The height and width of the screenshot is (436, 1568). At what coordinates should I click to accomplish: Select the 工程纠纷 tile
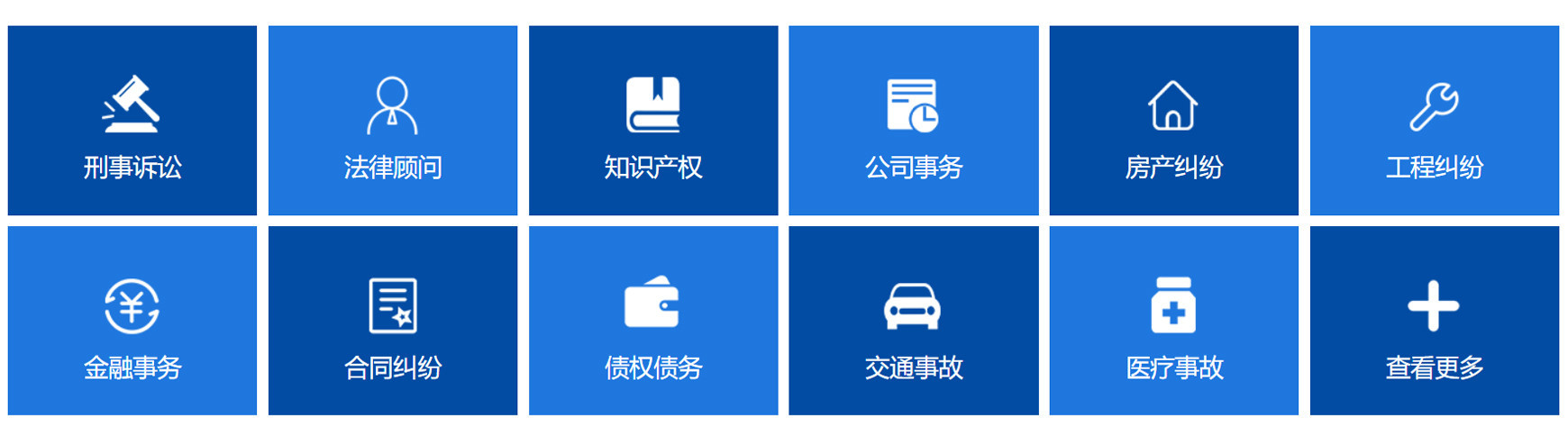tap(1434, 121)
